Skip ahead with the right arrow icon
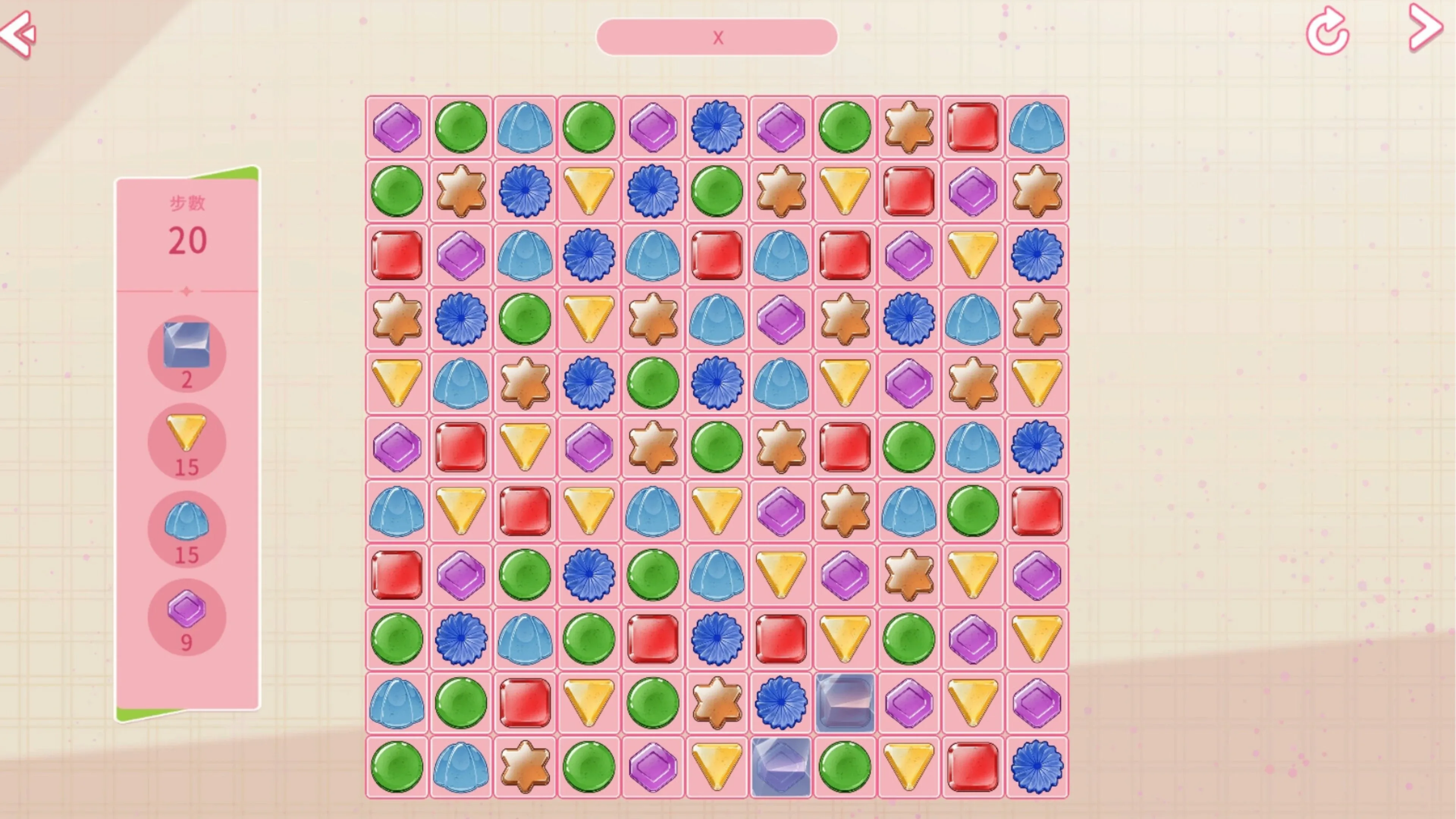Screen dimensions: 1456x819 point(1425,27)
